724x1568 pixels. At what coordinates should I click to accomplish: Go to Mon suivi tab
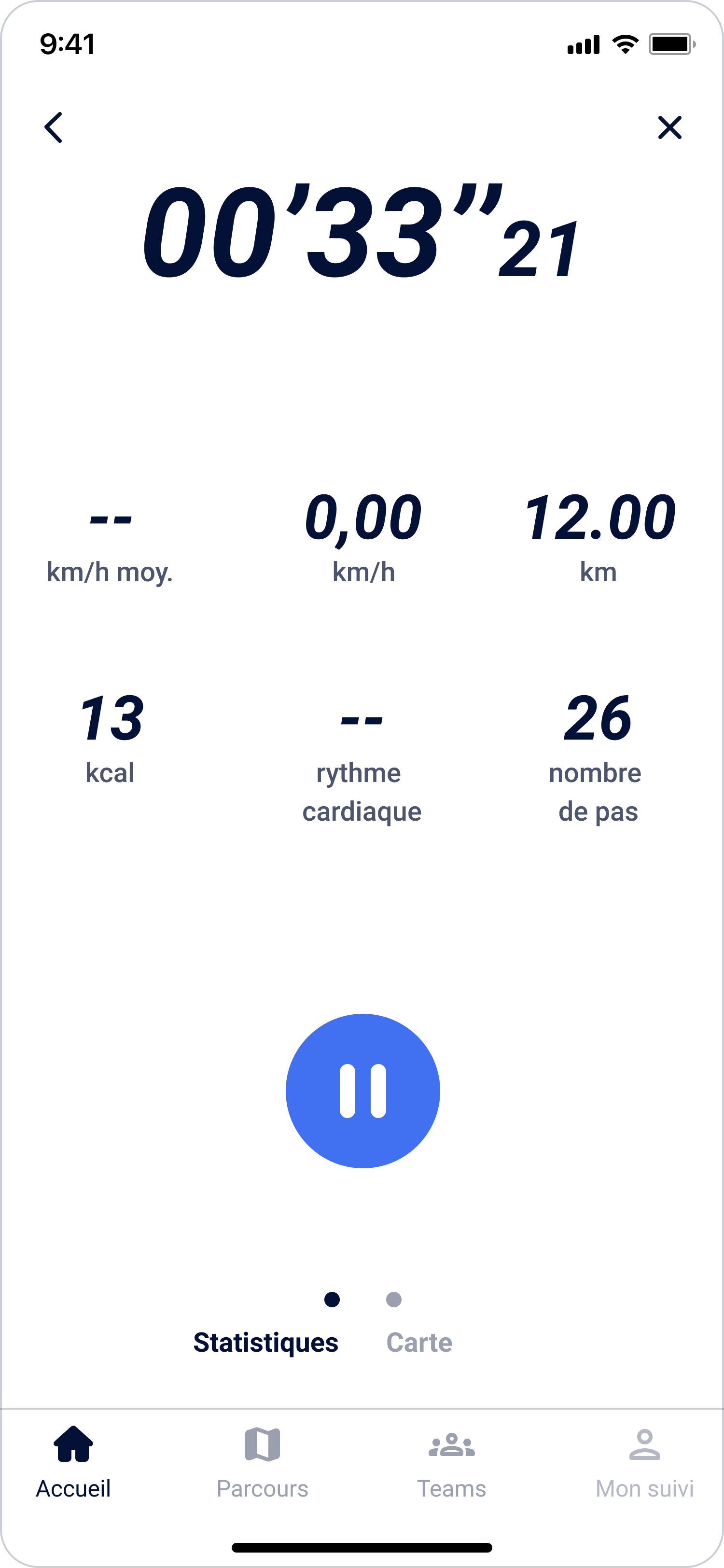tap(644, 1463)
